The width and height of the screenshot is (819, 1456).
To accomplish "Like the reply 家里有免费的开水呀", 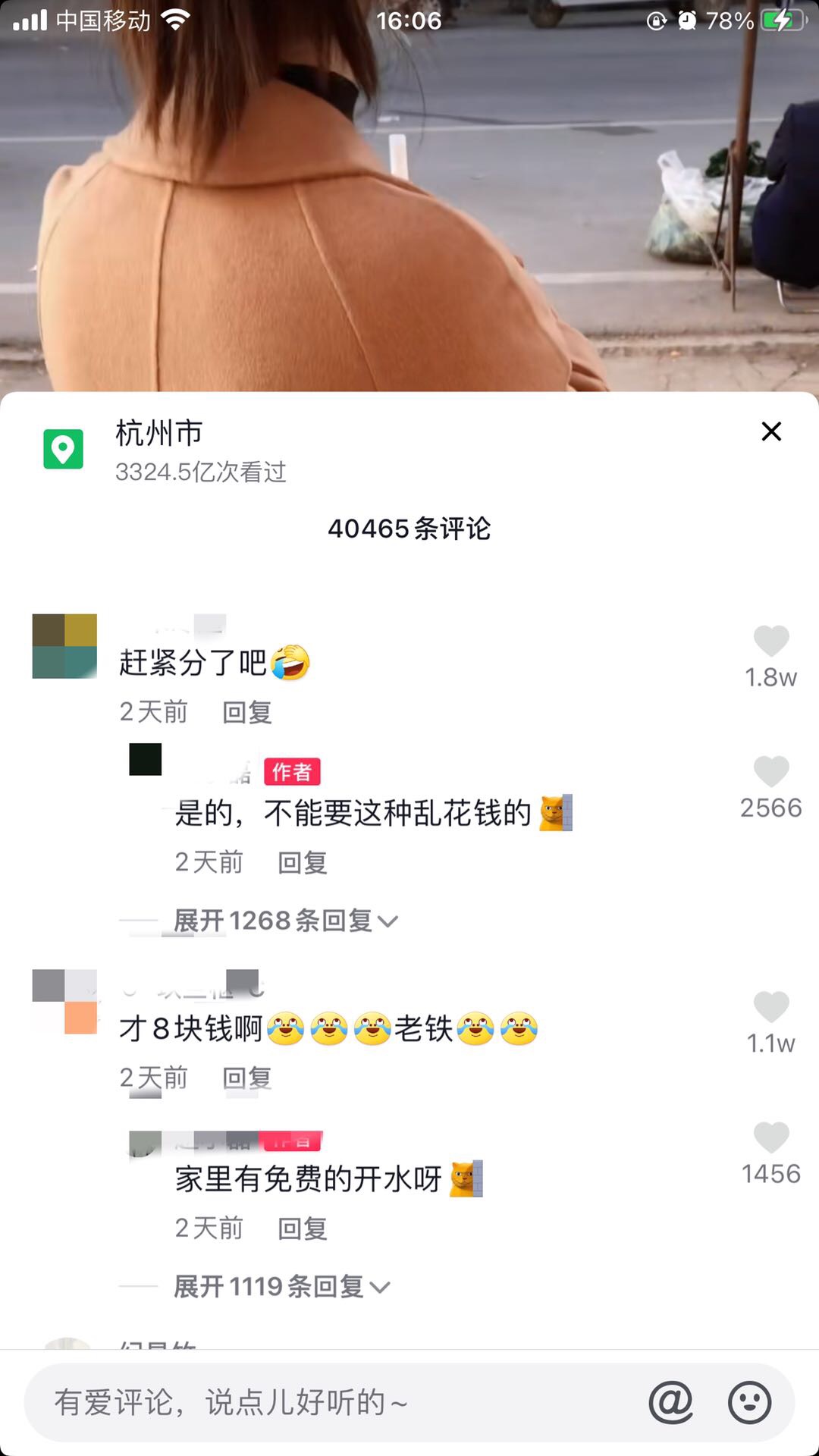I will pos(770,1138).
